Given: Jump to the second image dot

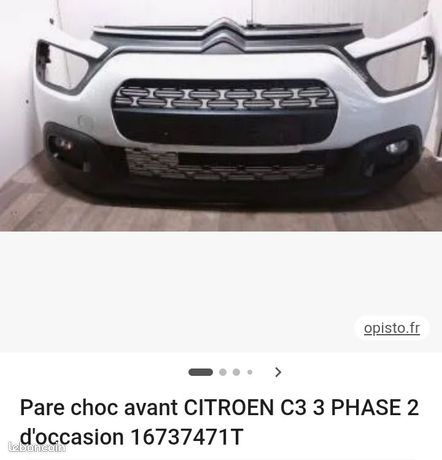Looking at the screenshot, I should click(x=223, y=372).
